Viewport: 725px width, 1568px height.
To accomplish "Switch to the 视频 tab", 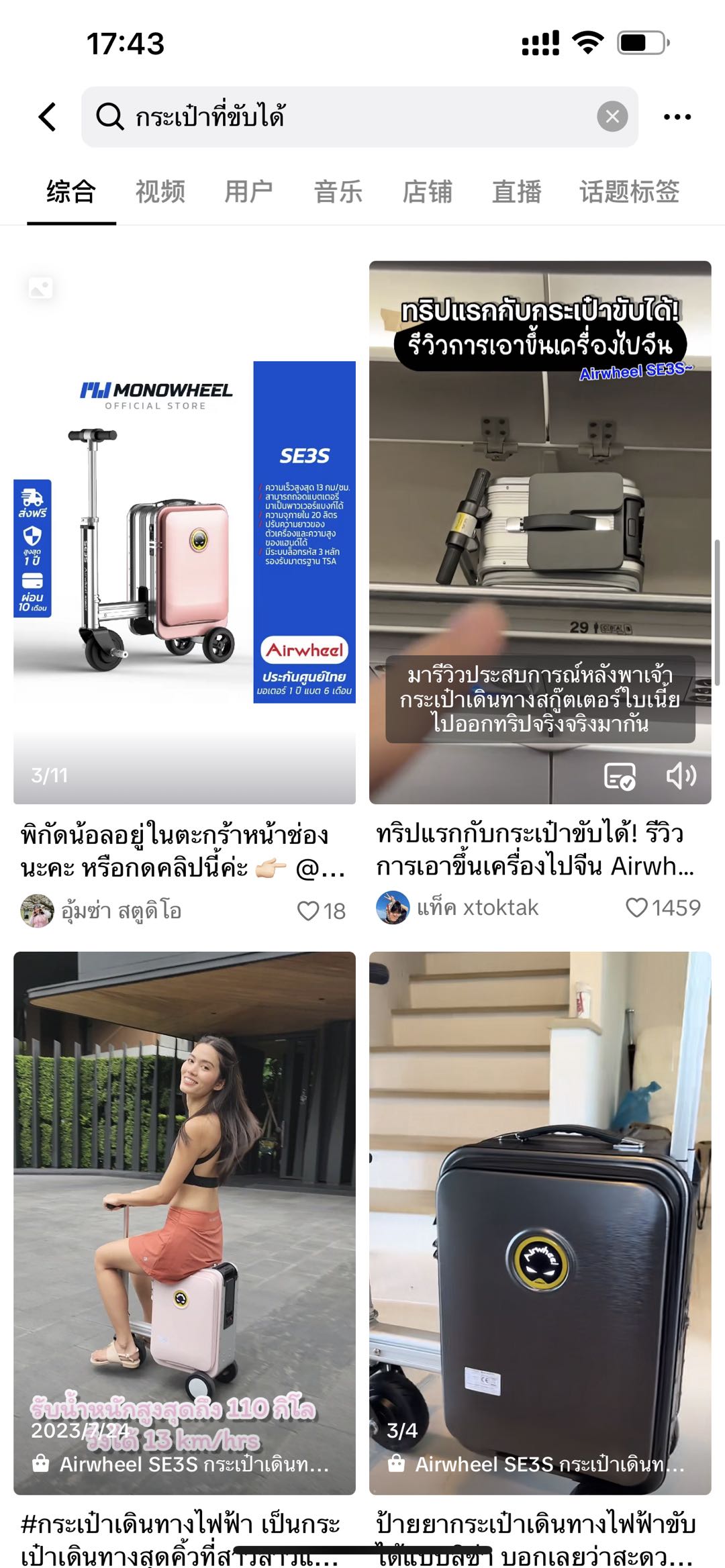I will (x=160, y=192).
